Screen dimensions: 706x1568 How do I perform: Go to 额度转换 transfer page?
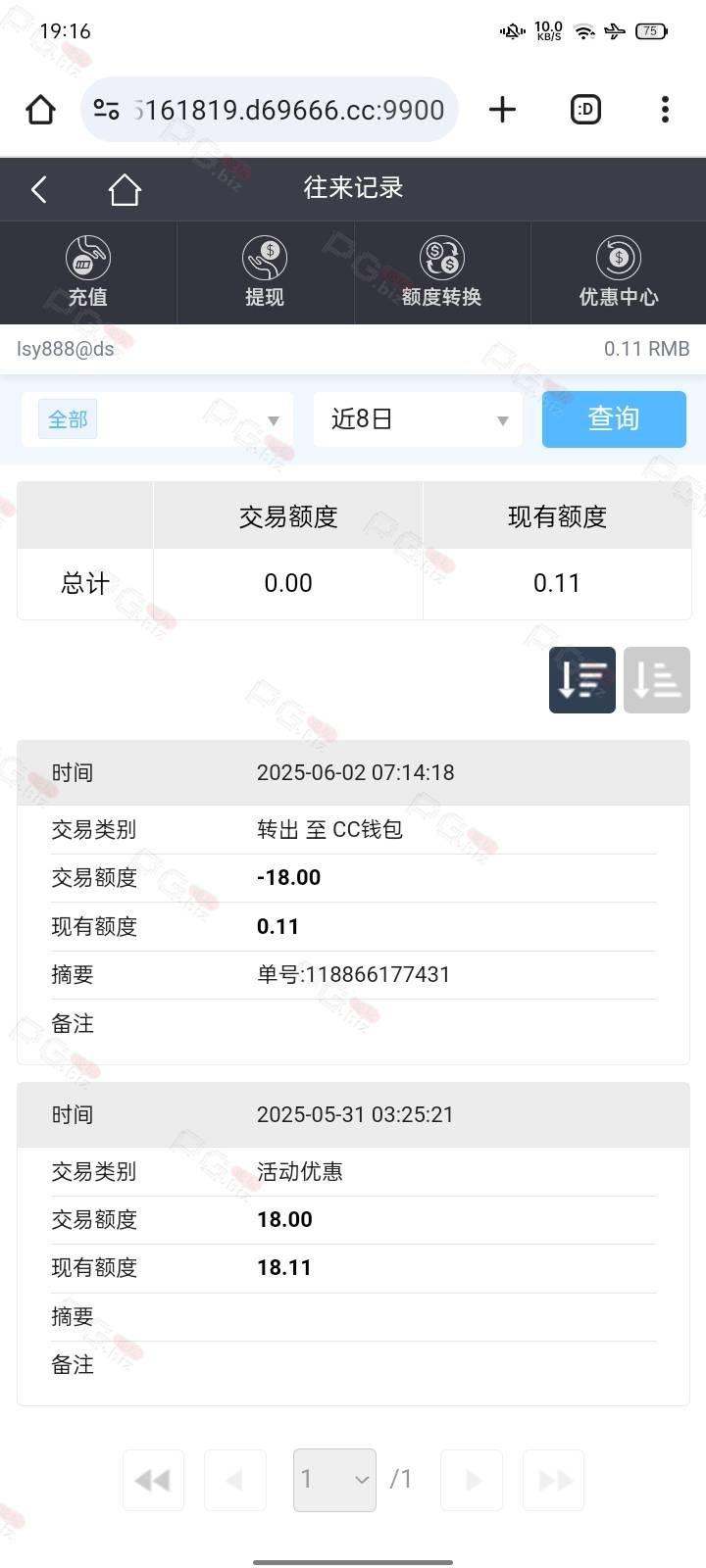442,272
